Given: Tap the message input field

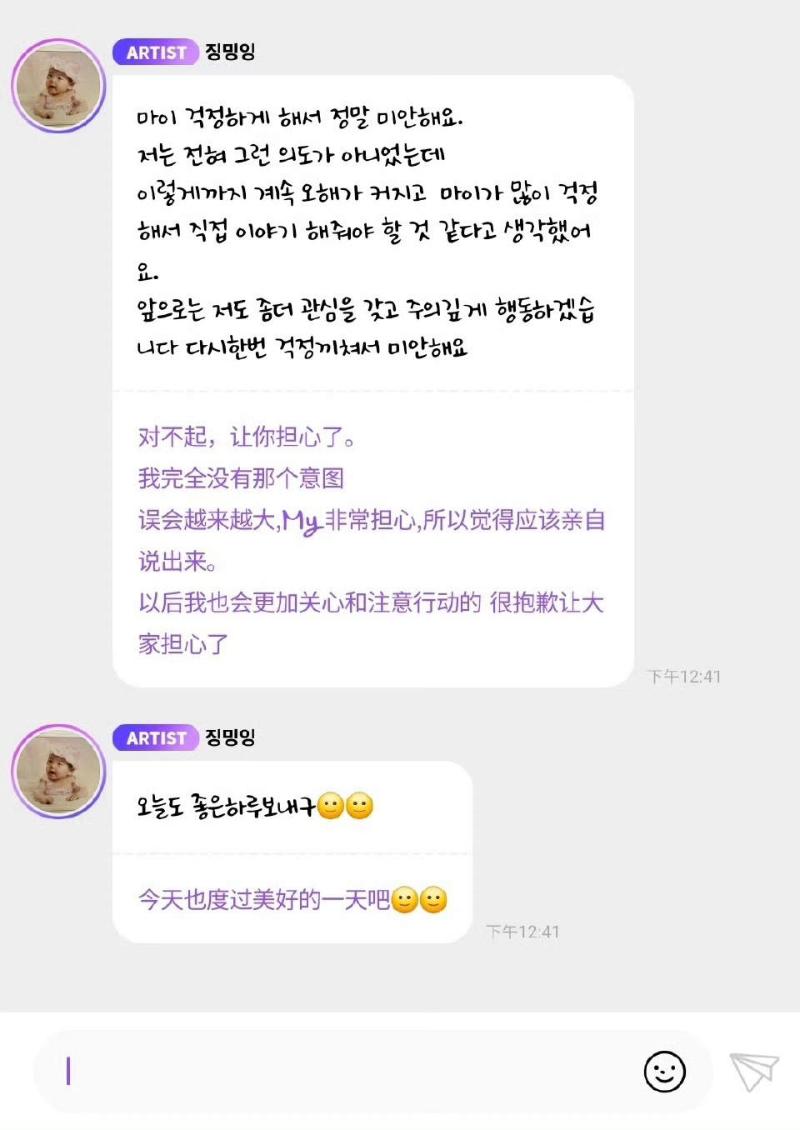Looking at the screenshot, I should pyautogui.click(x=340, y=1072).
